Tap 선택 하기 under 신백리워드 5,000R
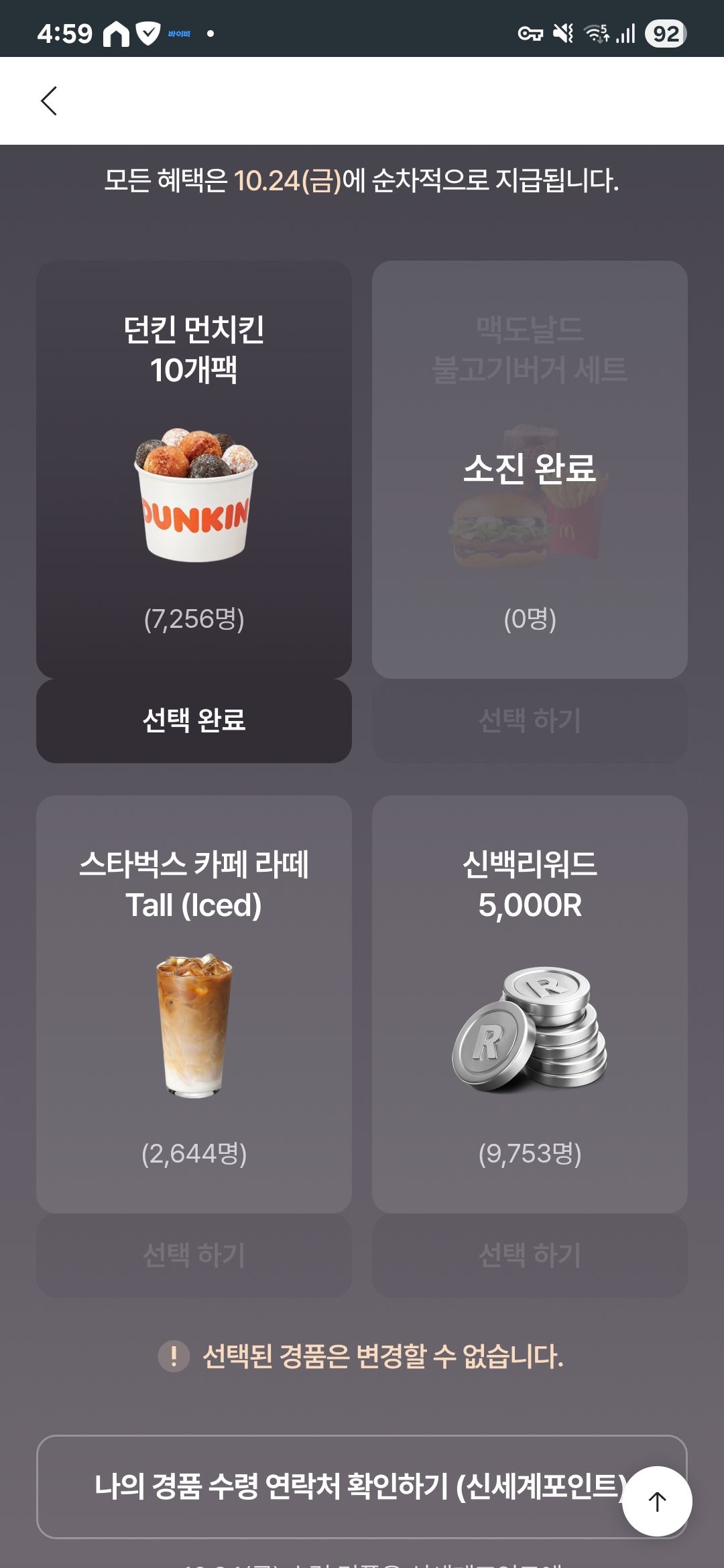The height and width of the screenshot is (1568, 724). (x=530, y=1255)
